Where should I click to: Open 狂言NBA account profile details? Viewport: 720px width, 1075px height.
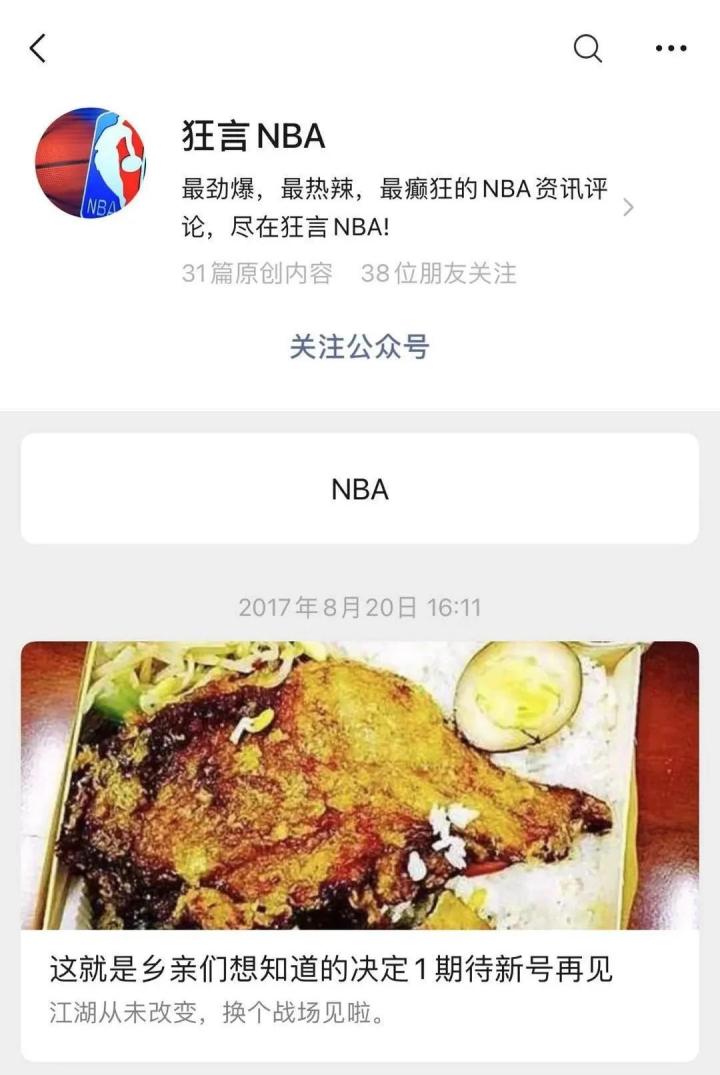pyautogui.click(x=628, y=207)
